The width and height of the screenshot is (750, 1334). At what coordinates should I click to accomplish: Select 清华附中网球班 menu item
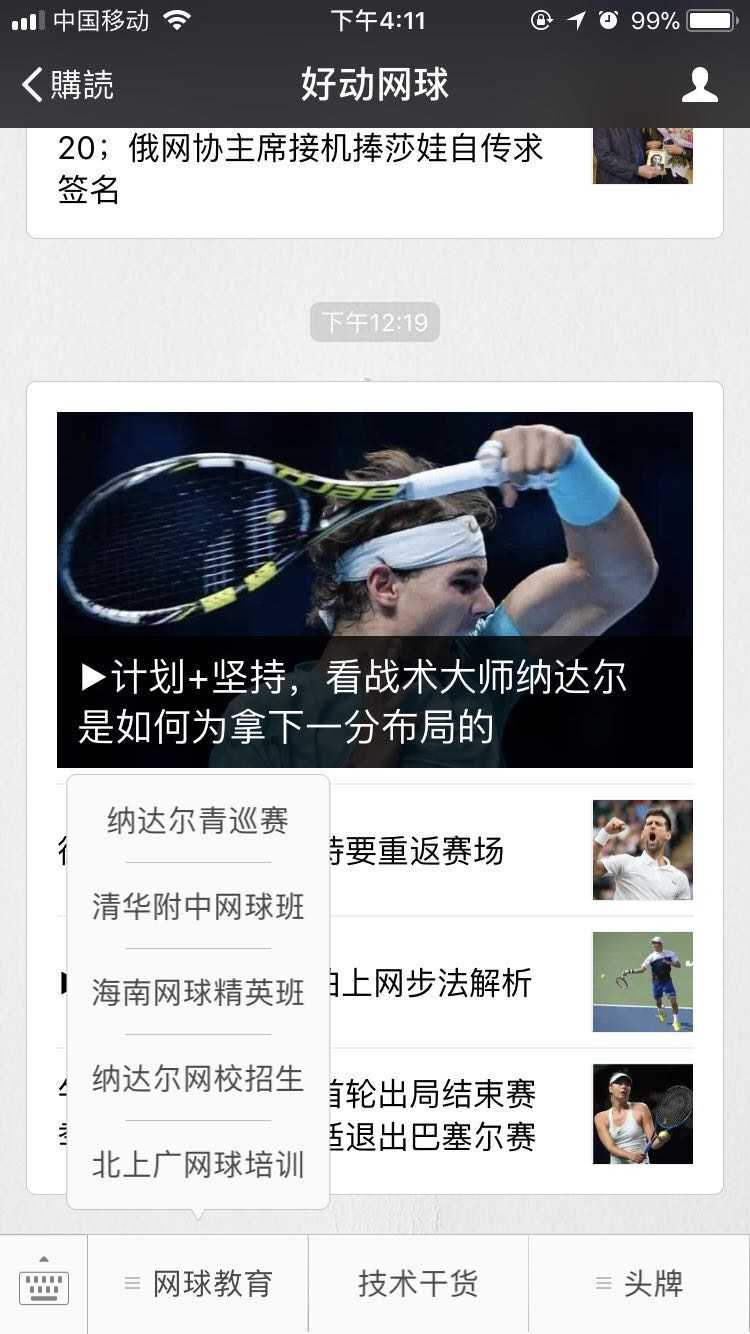[198, 907]
